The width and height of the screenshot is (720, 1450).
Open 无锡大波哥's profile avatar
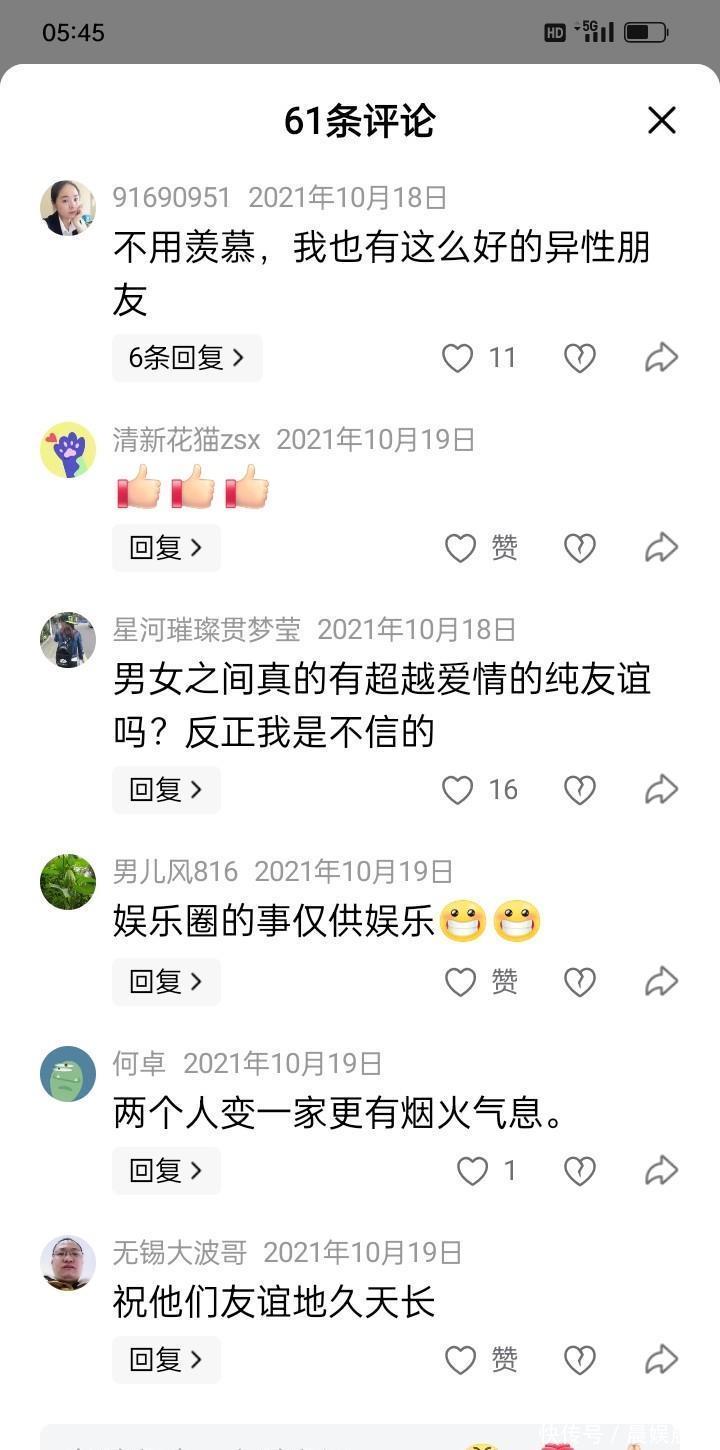click(x=68, y=1263)
